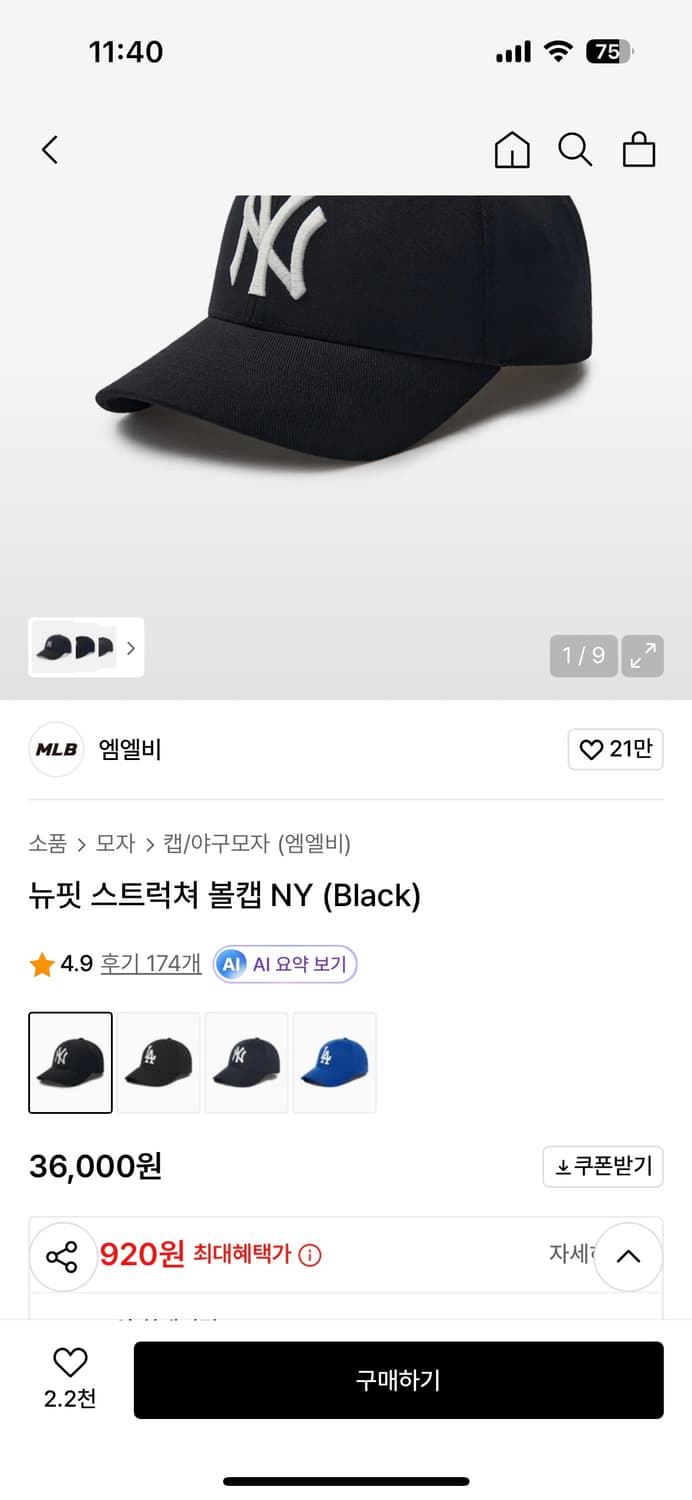Select the blue LA cap option

(x=334, y=1062)
